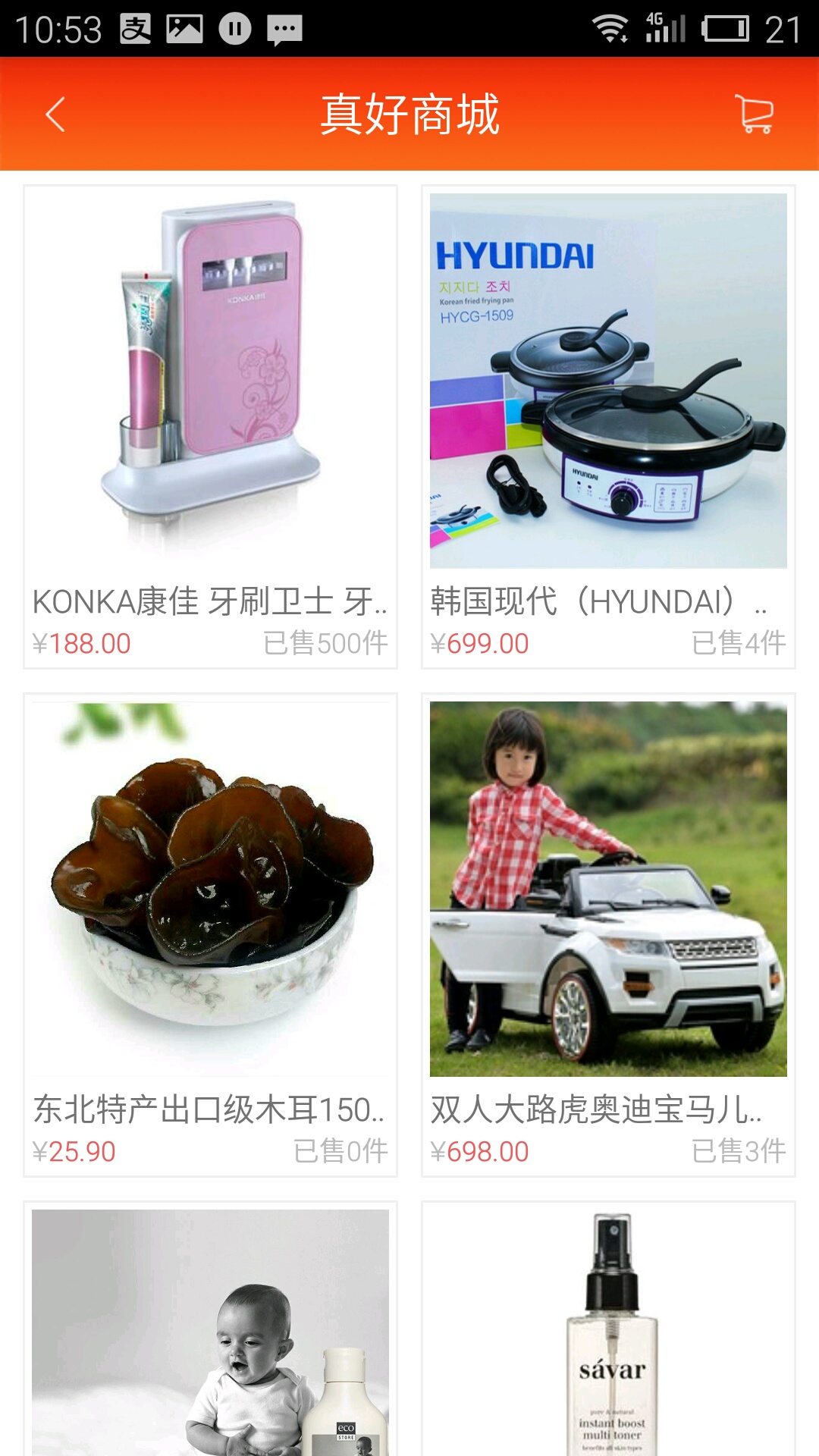Open the eco store baby product
The image size is (819, 1456).
(210, 1331)
